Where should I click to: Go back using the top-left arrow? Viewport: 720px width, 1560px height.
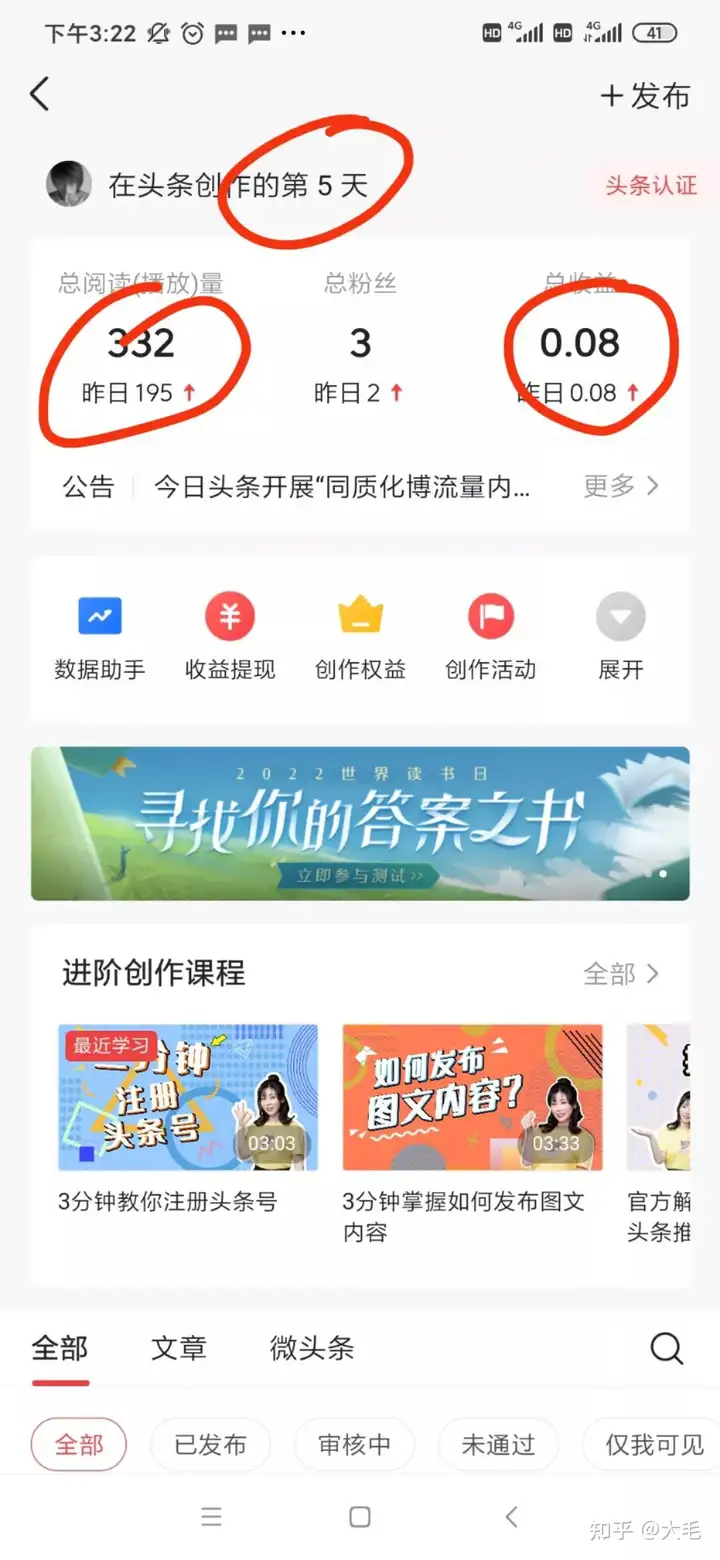[39, 95]
